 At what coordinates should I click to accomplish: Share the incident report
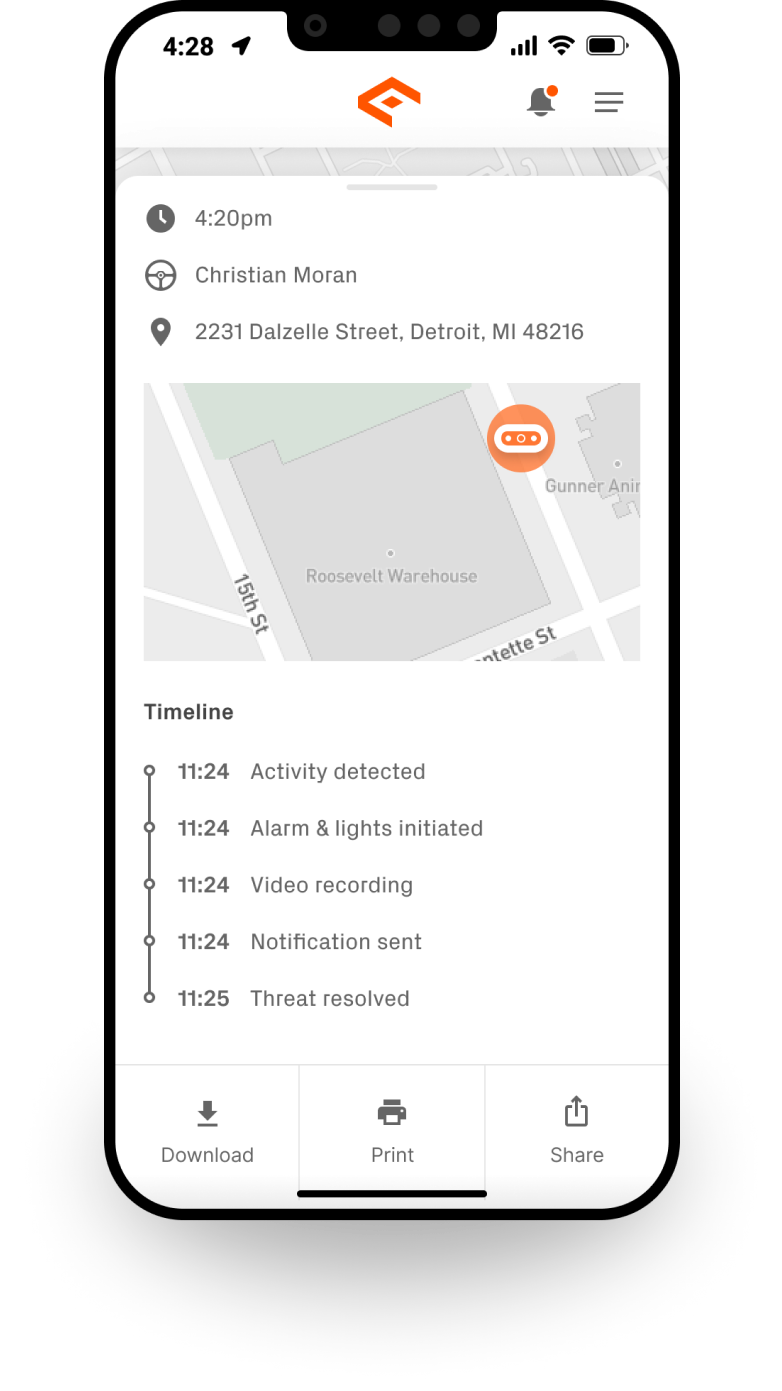click(576, 1130)
